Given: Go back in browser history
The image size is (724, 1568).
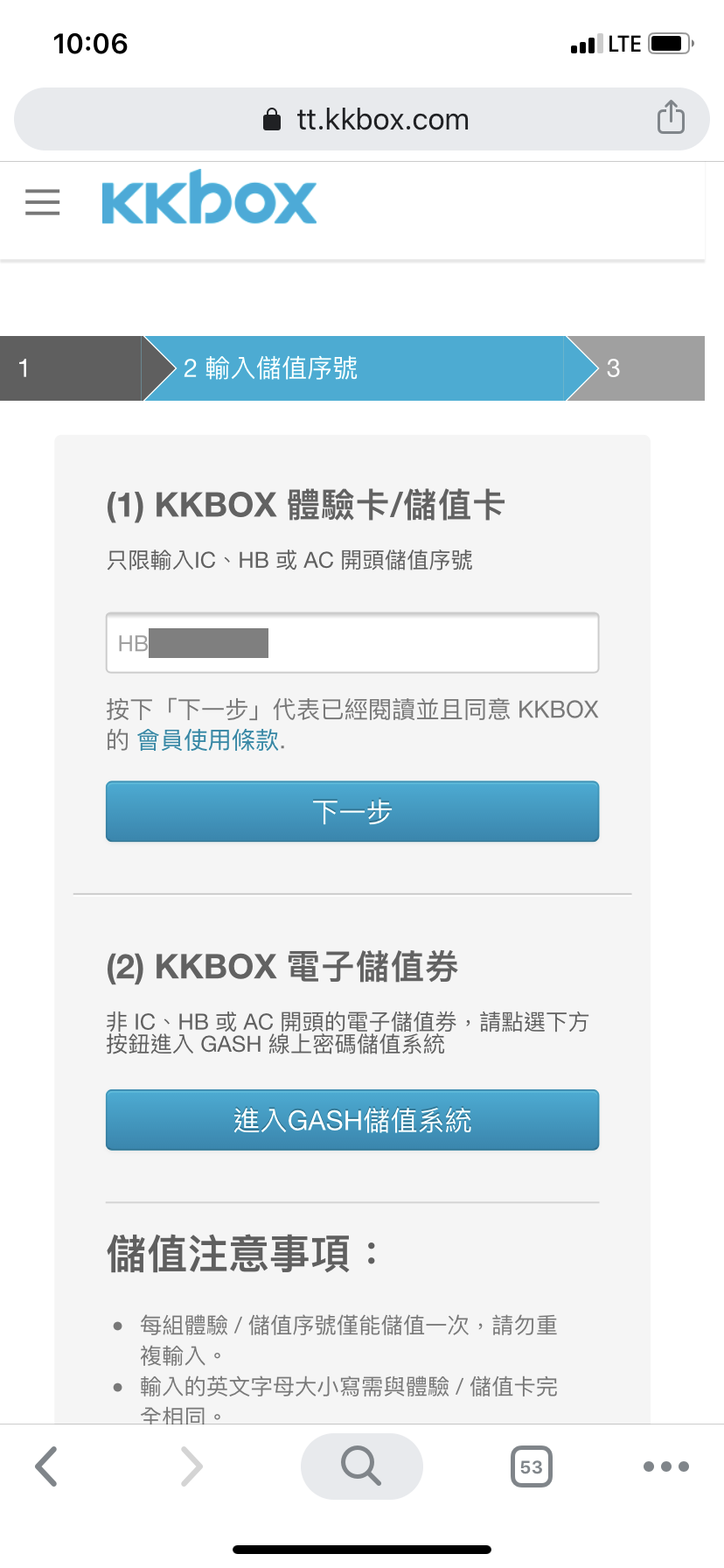Looking at the screenshot, I should tap(47, 1466).
